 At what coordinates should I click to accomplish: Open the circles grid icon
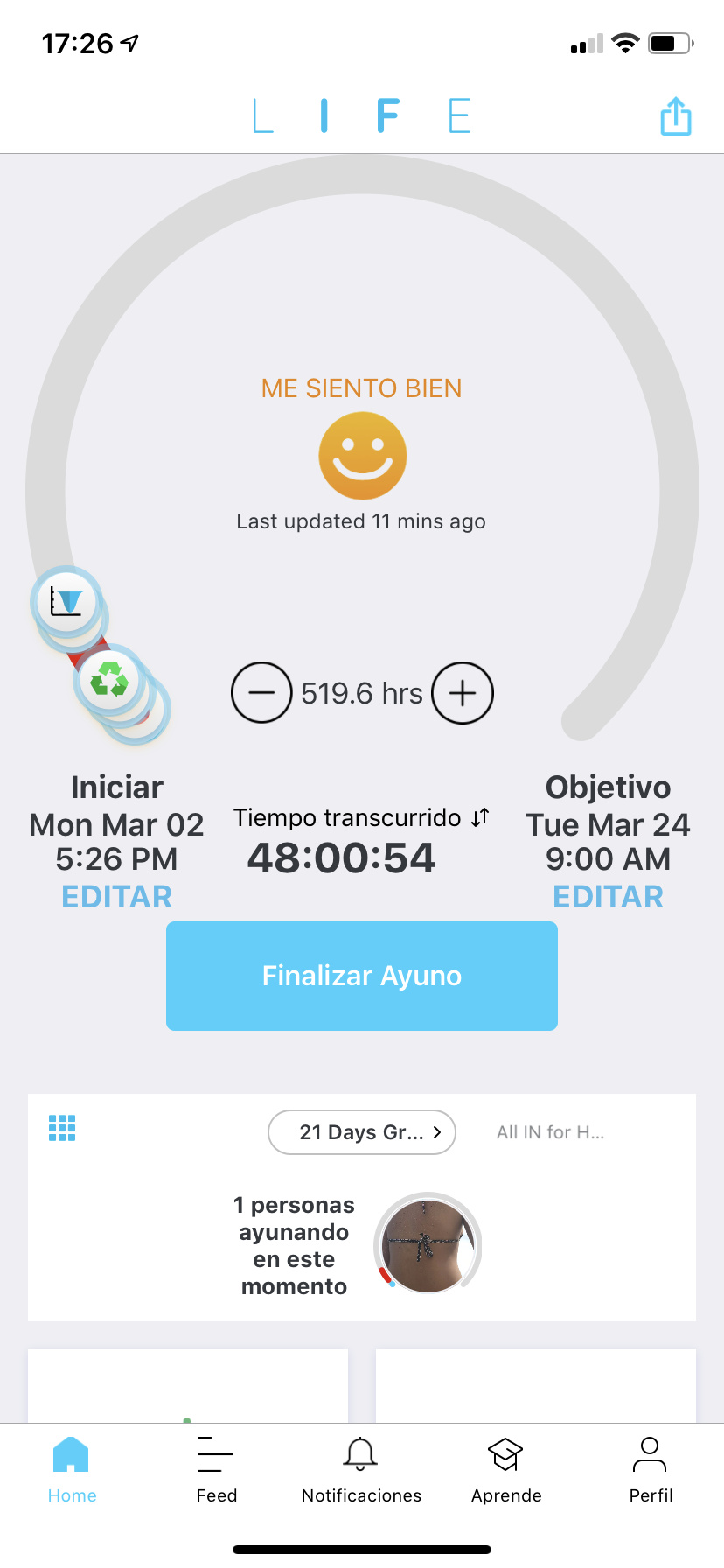coord(62,1129)
